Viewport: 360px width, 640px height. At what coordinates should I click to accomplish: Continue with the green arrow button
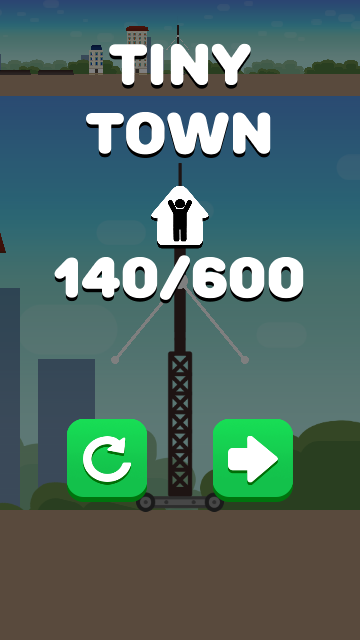(x=253, y=460)
